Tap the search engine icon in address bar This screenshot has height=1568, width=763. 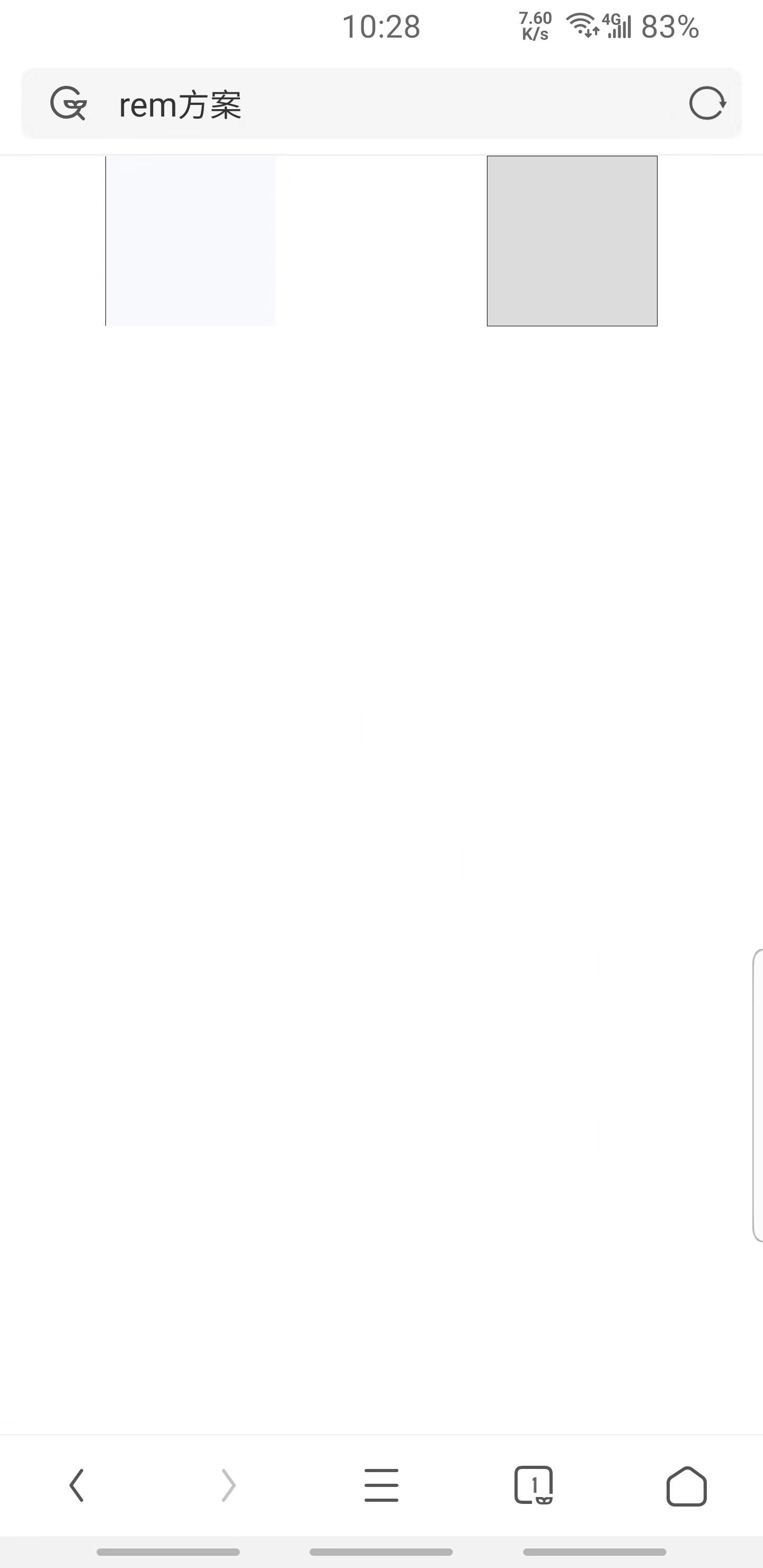68,103
